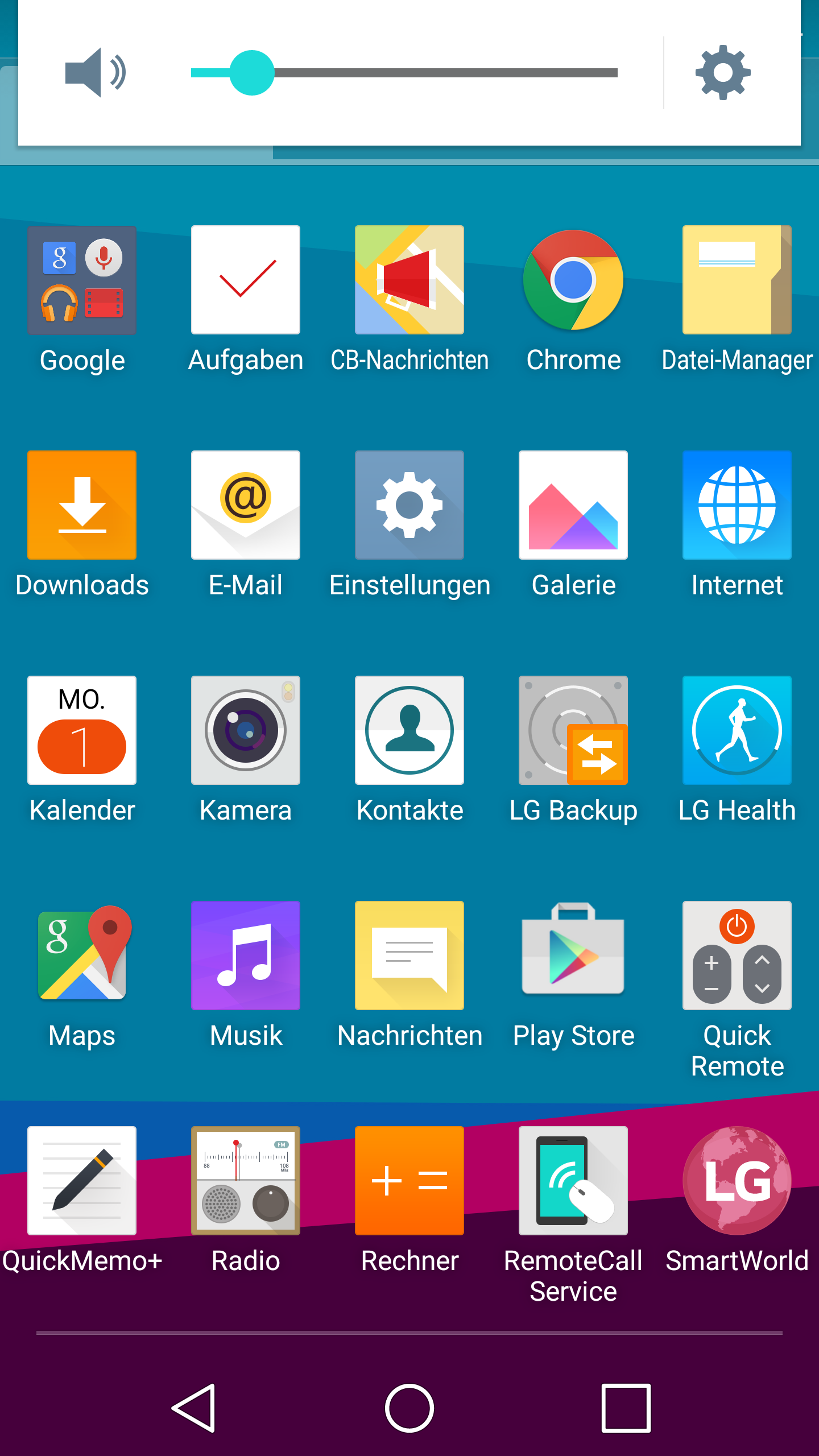The height and width of the screenshot is (1456, 819).
Task: Mute sound via the speaker icon
Action: coord(96,73)
